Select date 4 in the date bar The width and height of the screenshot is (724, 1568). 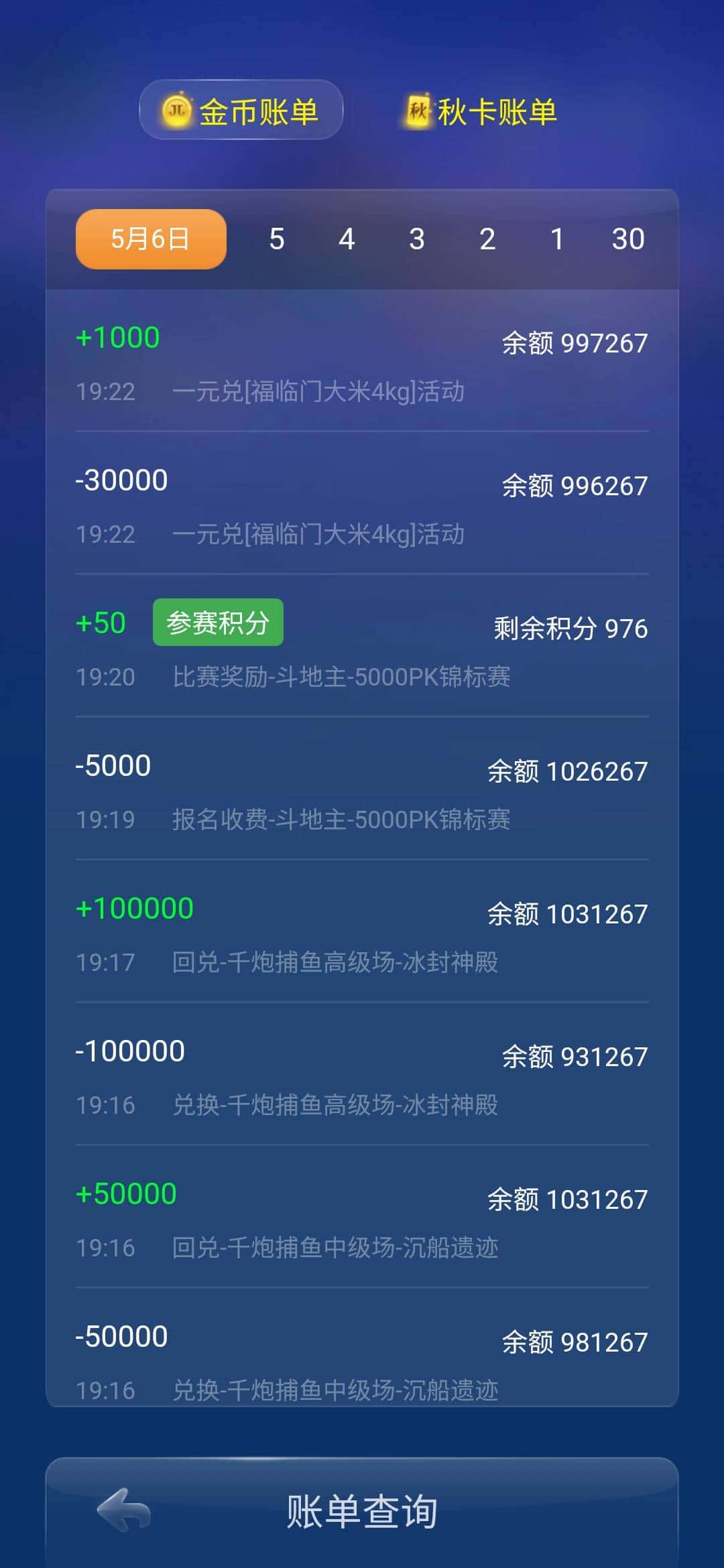click(346, 238)
